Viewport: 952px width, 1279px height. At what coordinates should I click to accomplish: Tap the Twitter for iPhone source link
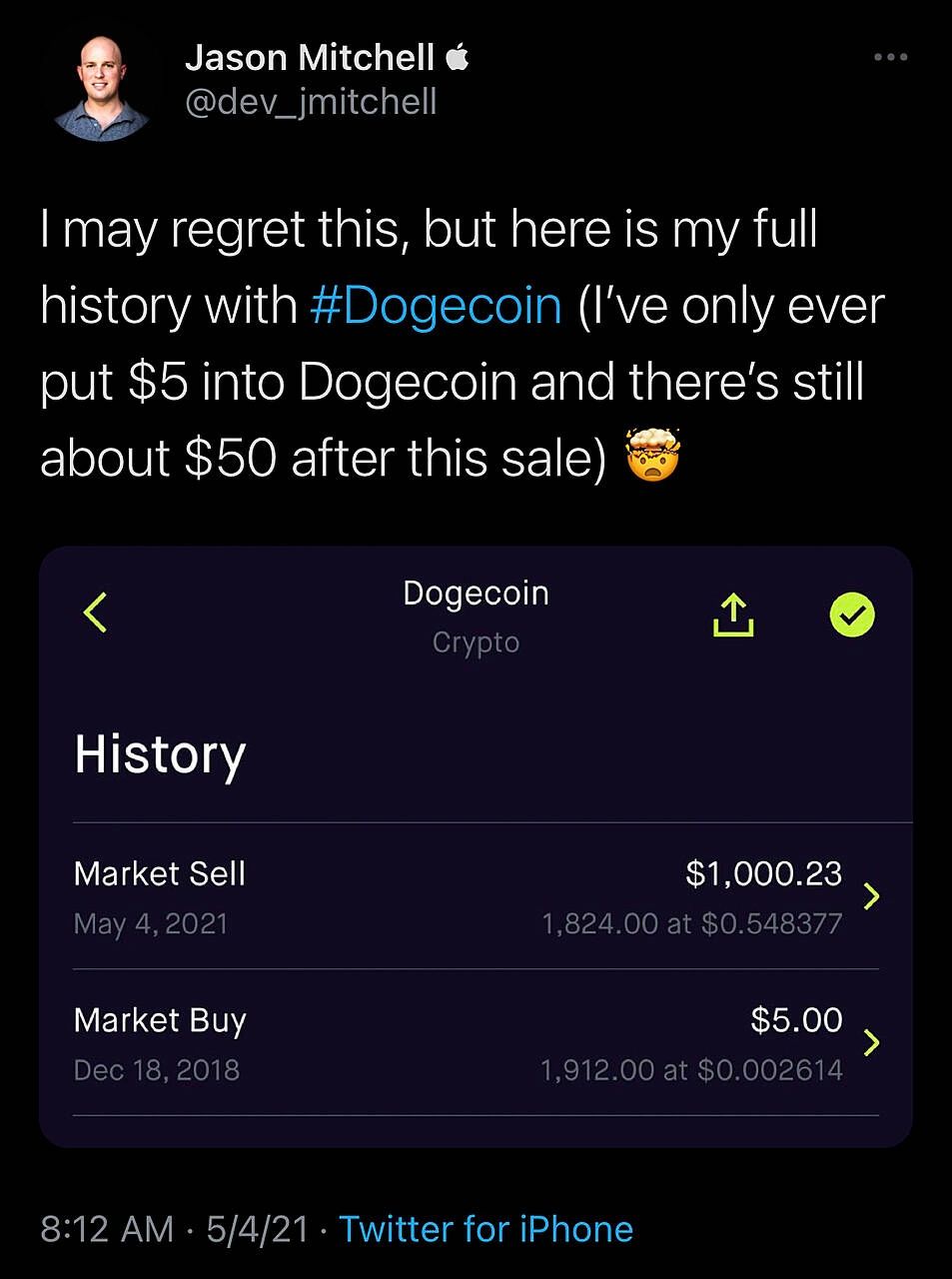click(485, 1229)
